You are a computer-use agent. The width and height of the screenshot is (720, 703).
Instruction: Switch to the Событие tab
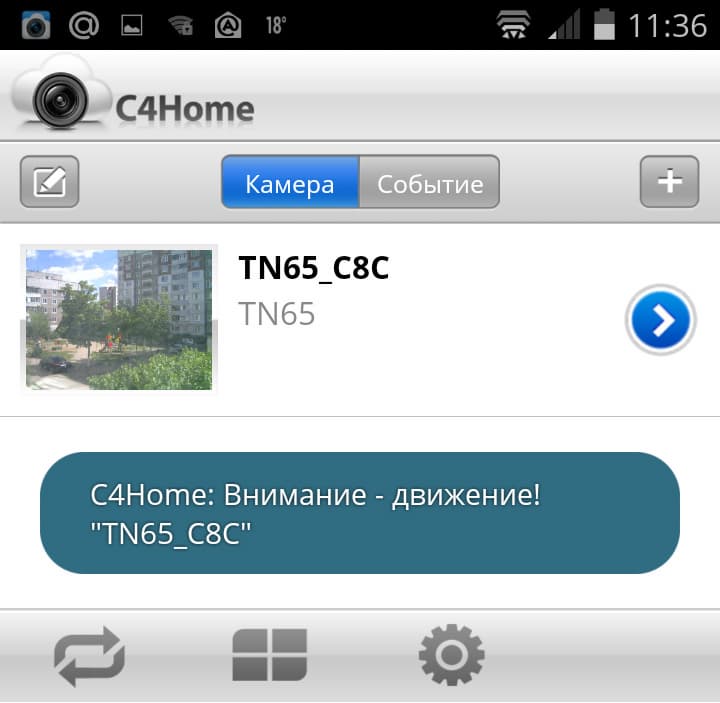click(x=429, y=183)
